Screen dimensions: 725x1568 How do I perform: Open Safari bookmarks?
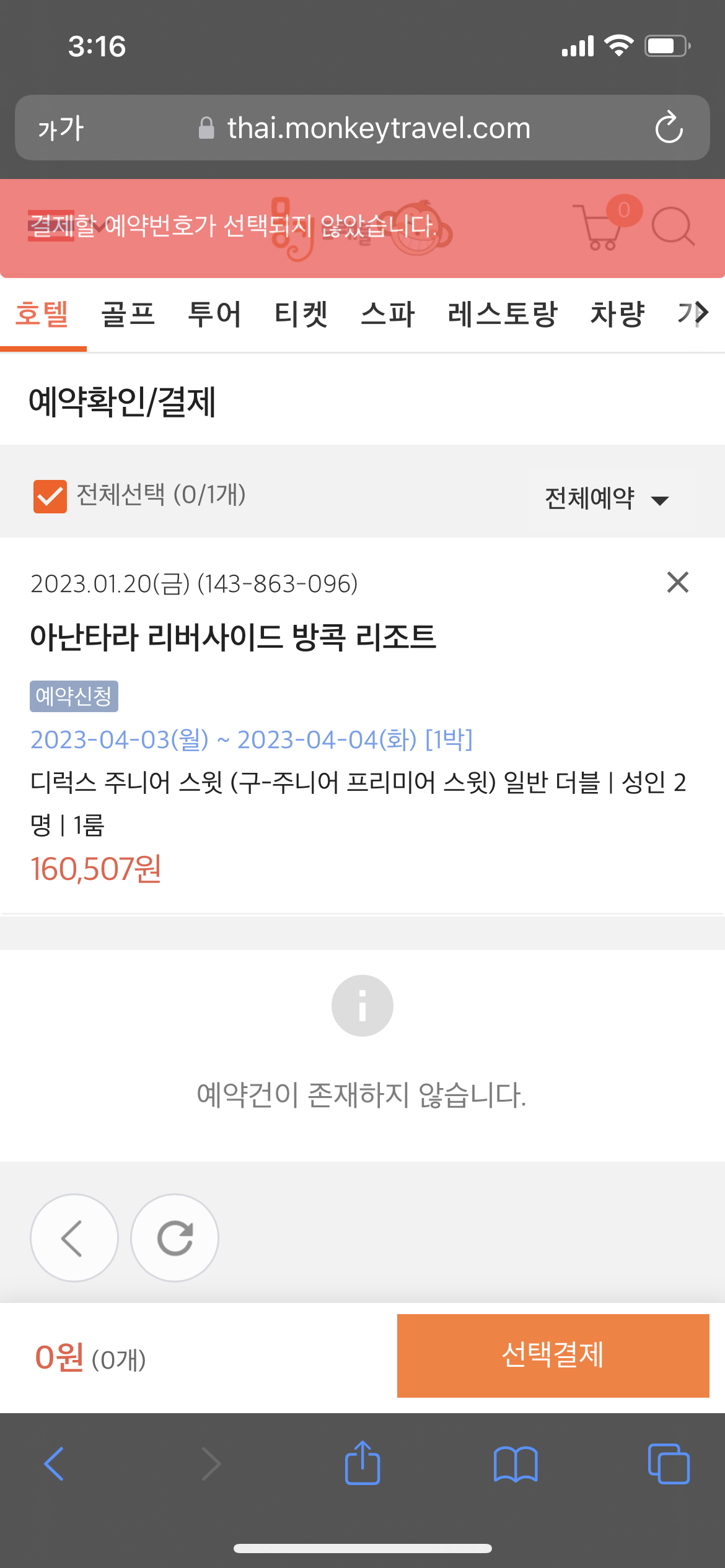[516, 1464]
